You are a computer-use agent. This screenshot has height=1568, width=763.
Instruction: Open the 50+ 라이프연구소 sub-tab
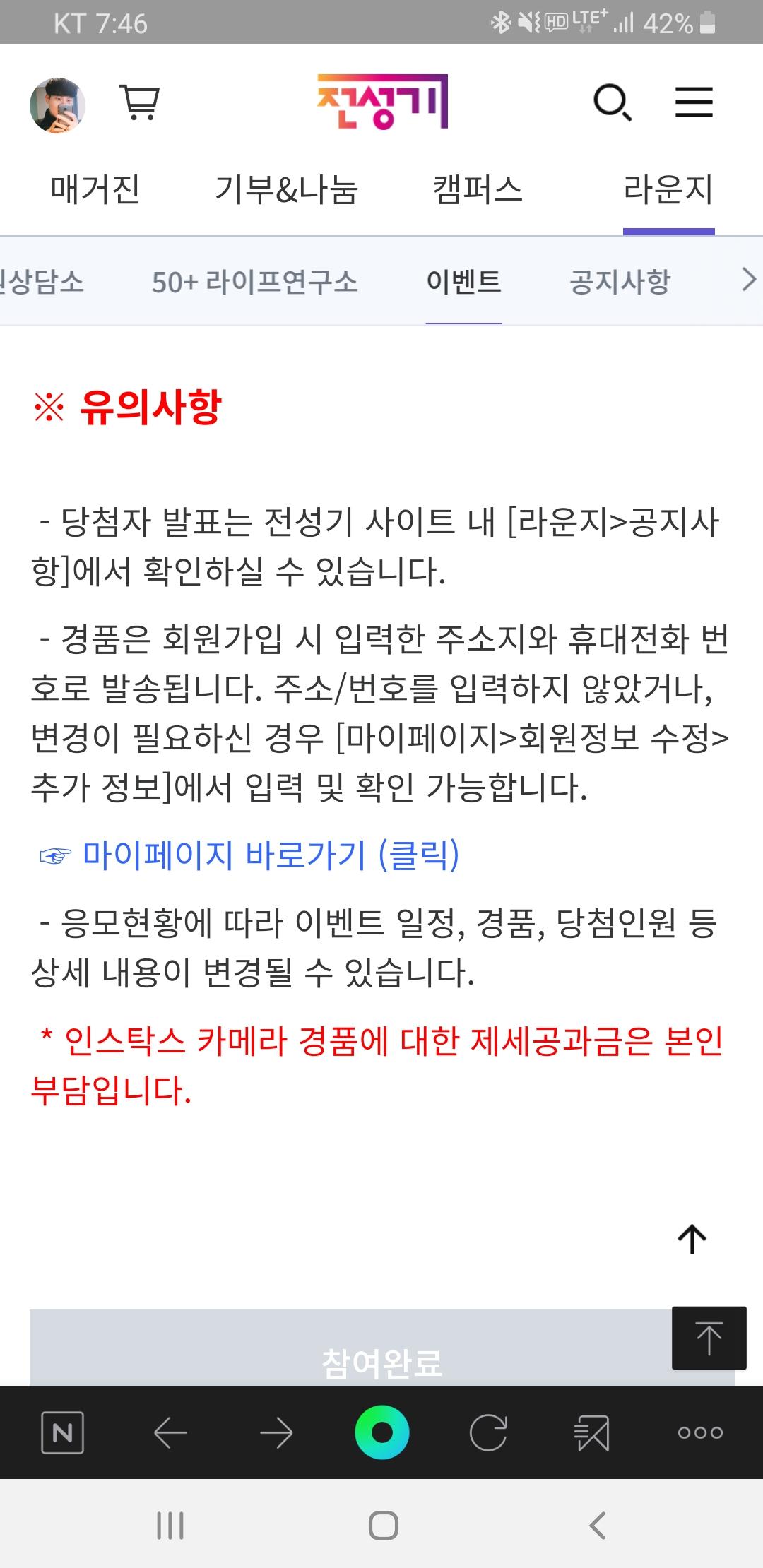coord(254,282)
